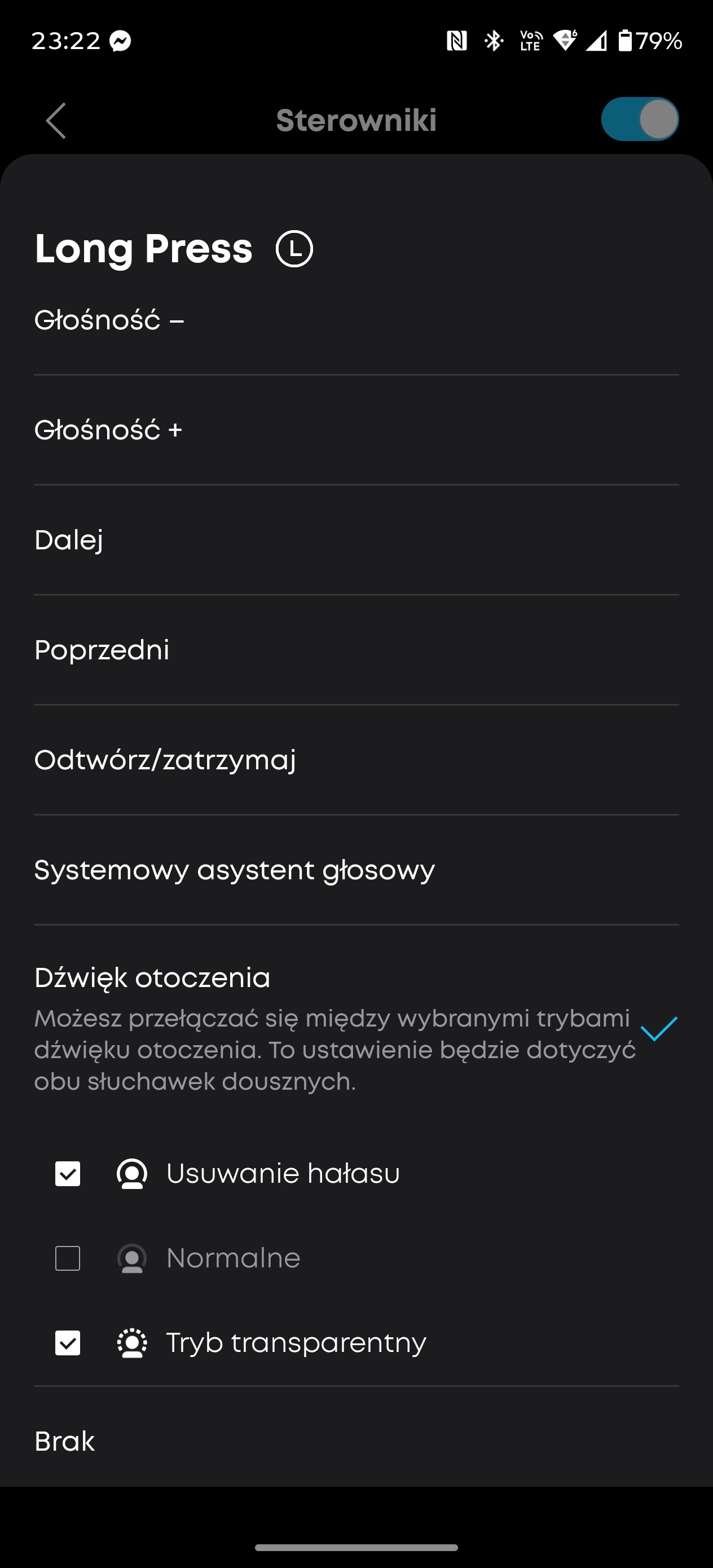Uncheck Usuwanie hałasu checkbox
This screenshot has height=1568, width=713.
(68, 1174)
